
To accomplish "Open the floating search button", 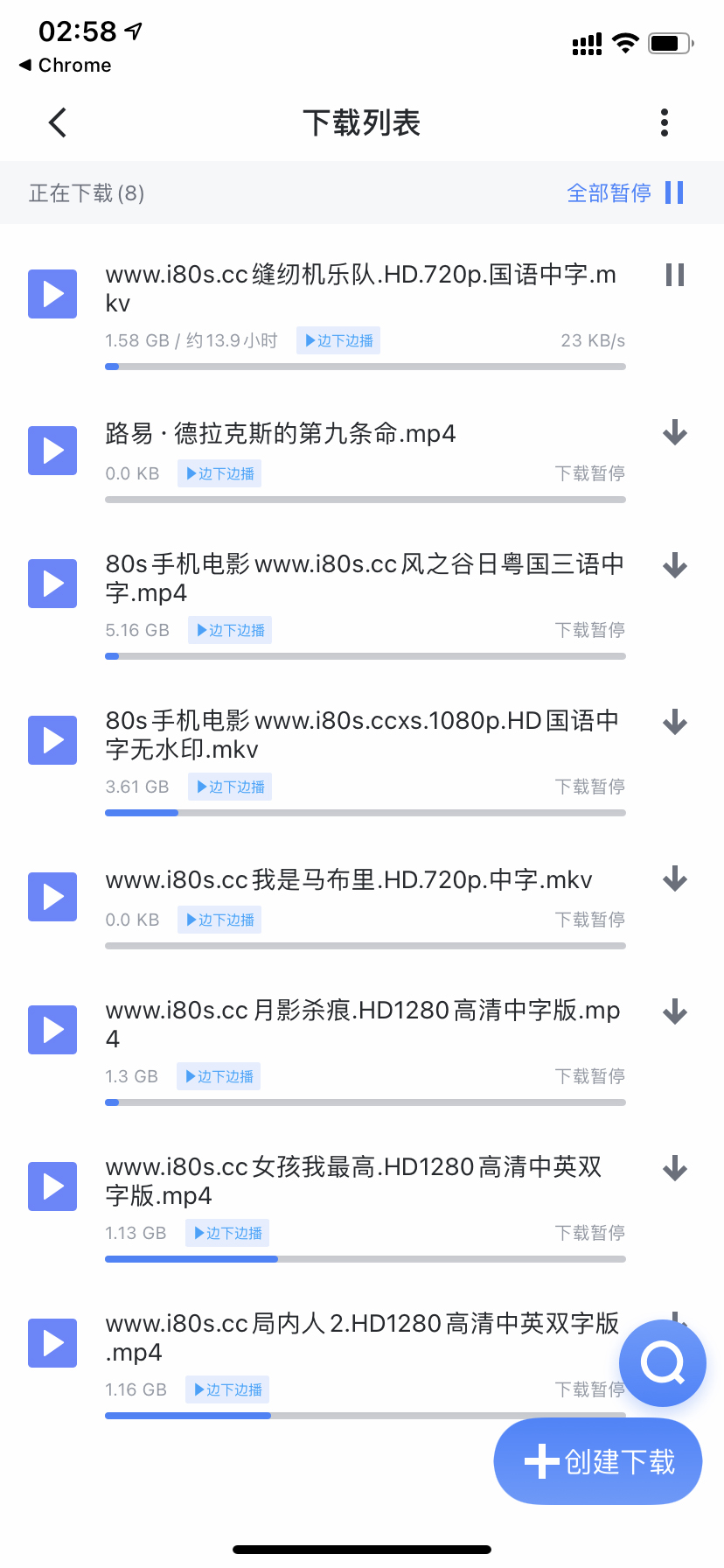I will (663, 1362).
